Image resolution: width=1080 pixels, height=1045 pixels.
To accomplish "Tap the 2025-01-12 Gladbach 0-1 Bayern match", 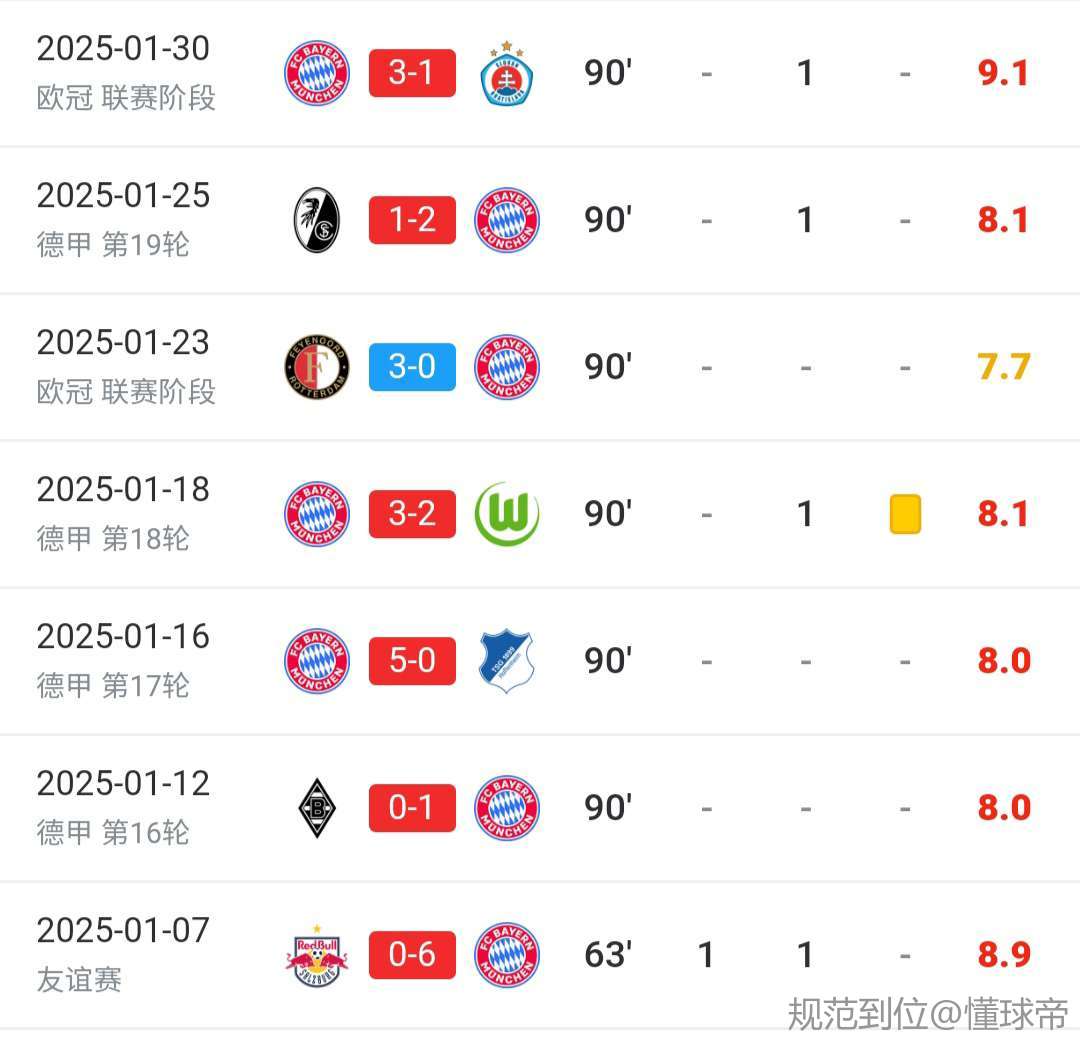I will [412, 808].
